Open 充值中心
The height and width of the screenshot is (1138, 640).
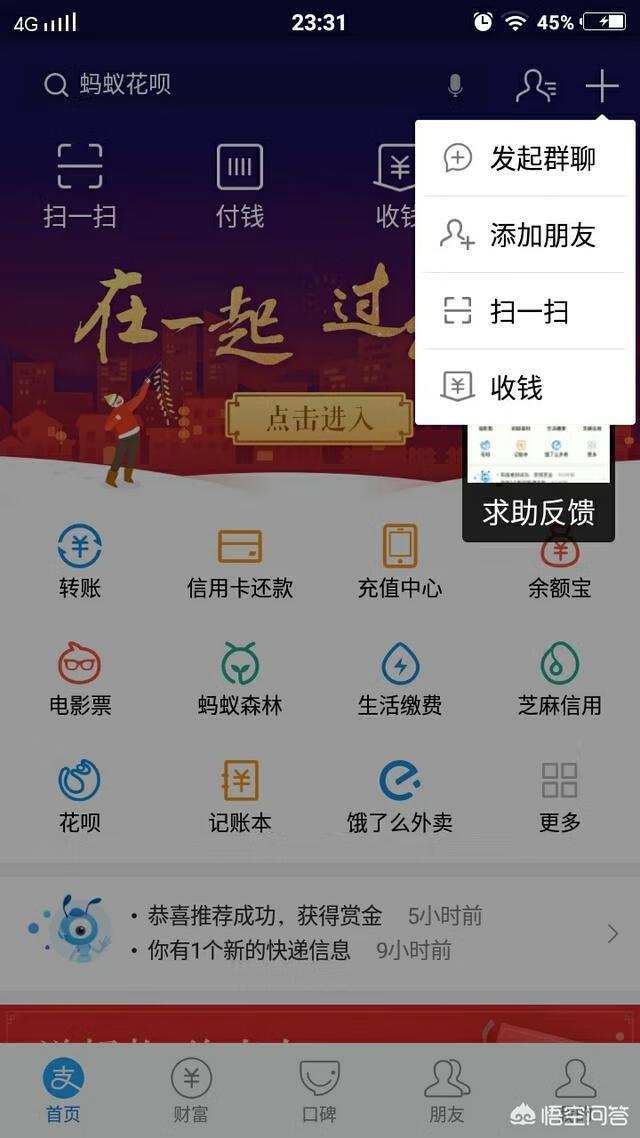coord(400,562)
